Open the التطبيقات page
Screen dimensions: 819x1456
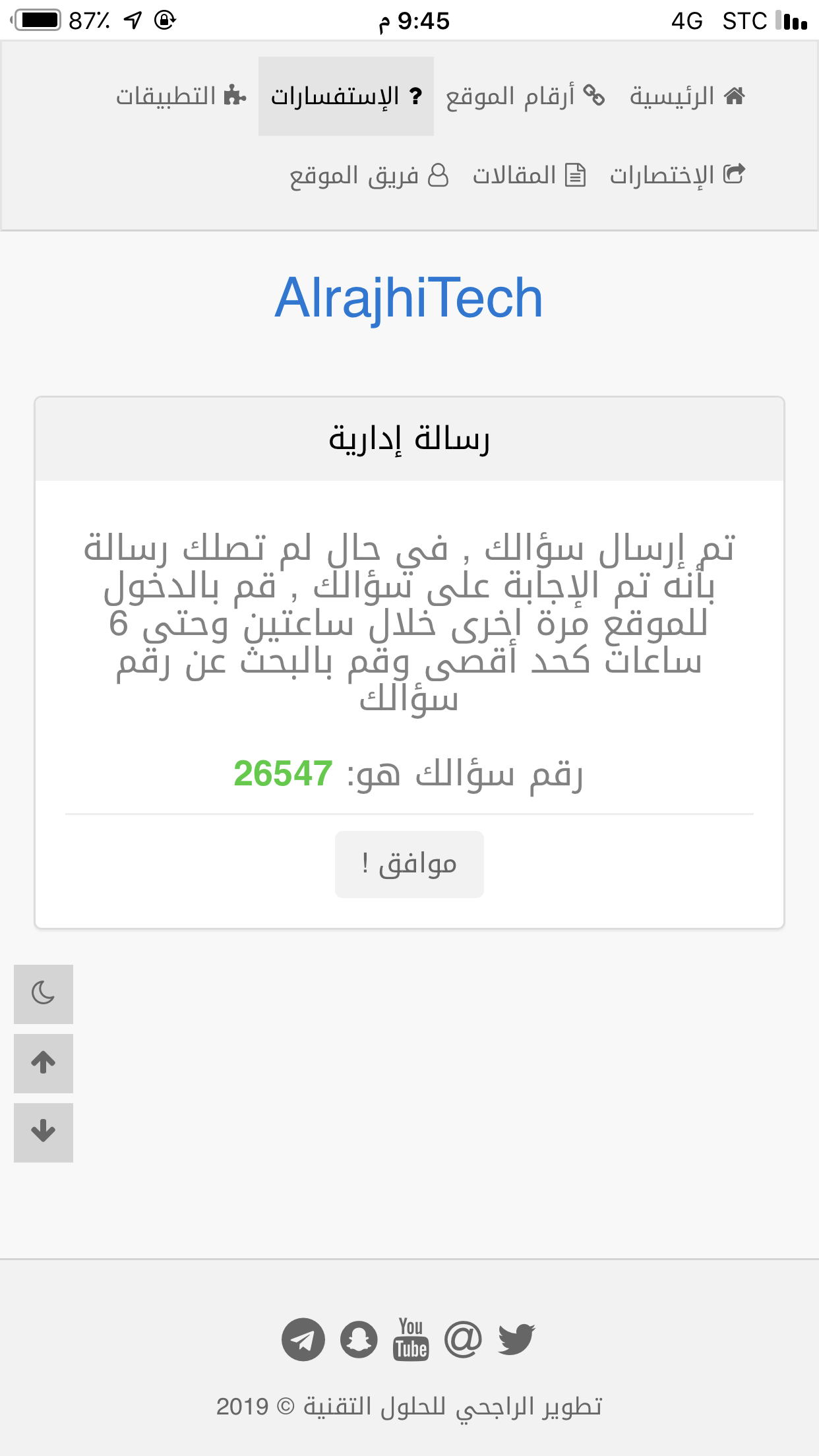tap(181, 96)
